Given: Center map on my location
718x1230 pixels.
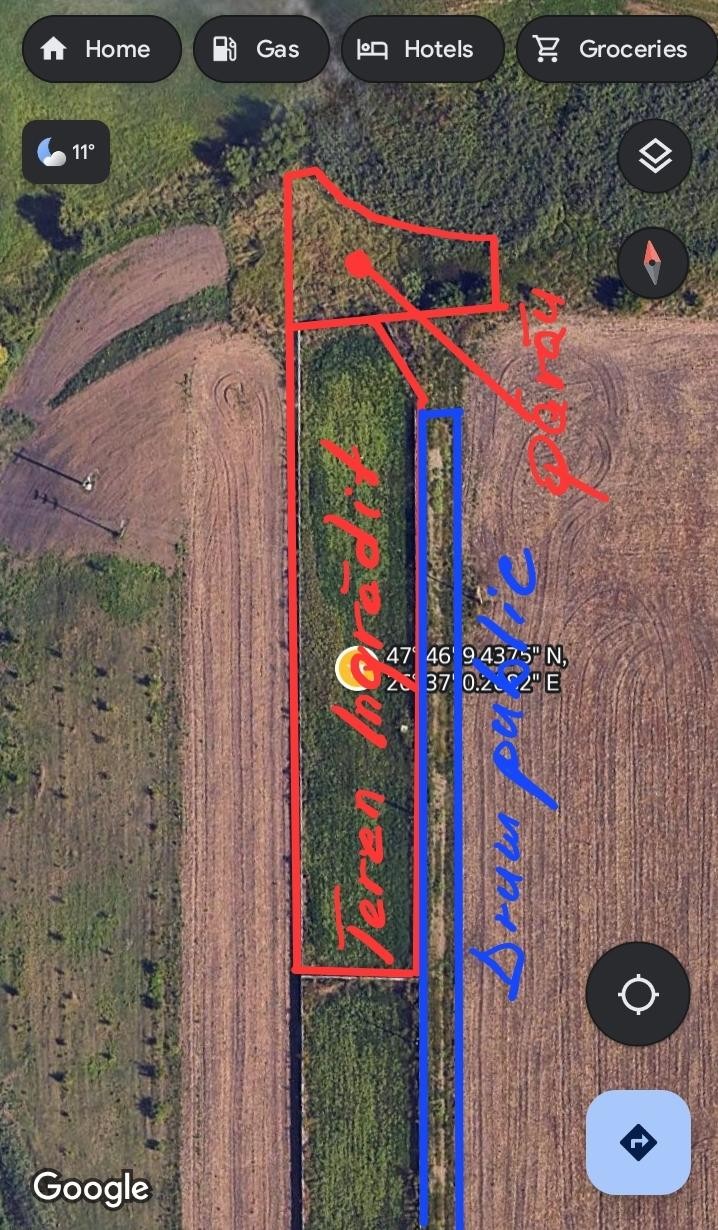Looking at the screenshot, I should coord(638,994).
